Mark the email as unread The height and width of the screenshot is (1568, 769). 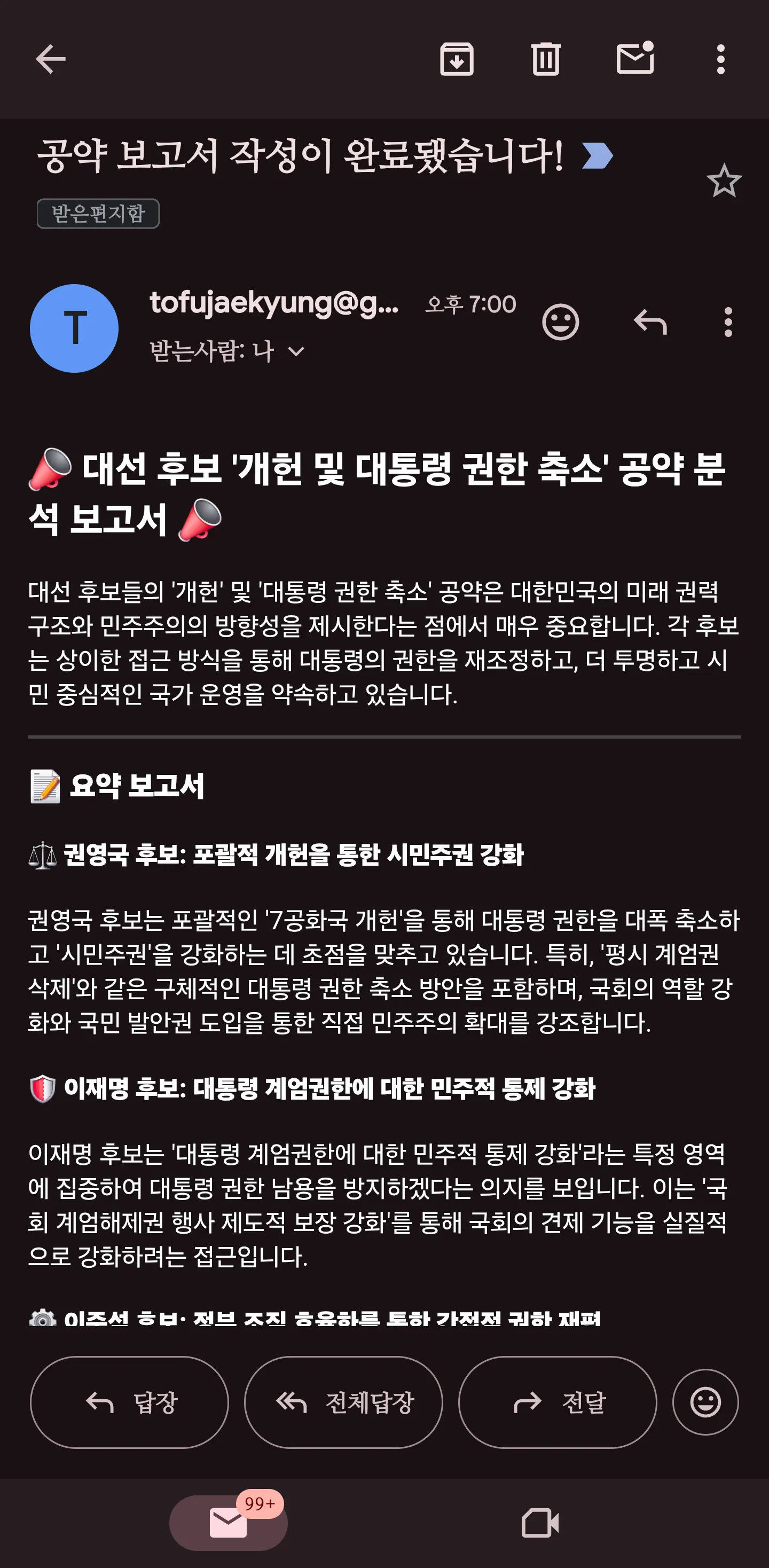point(635,60)
